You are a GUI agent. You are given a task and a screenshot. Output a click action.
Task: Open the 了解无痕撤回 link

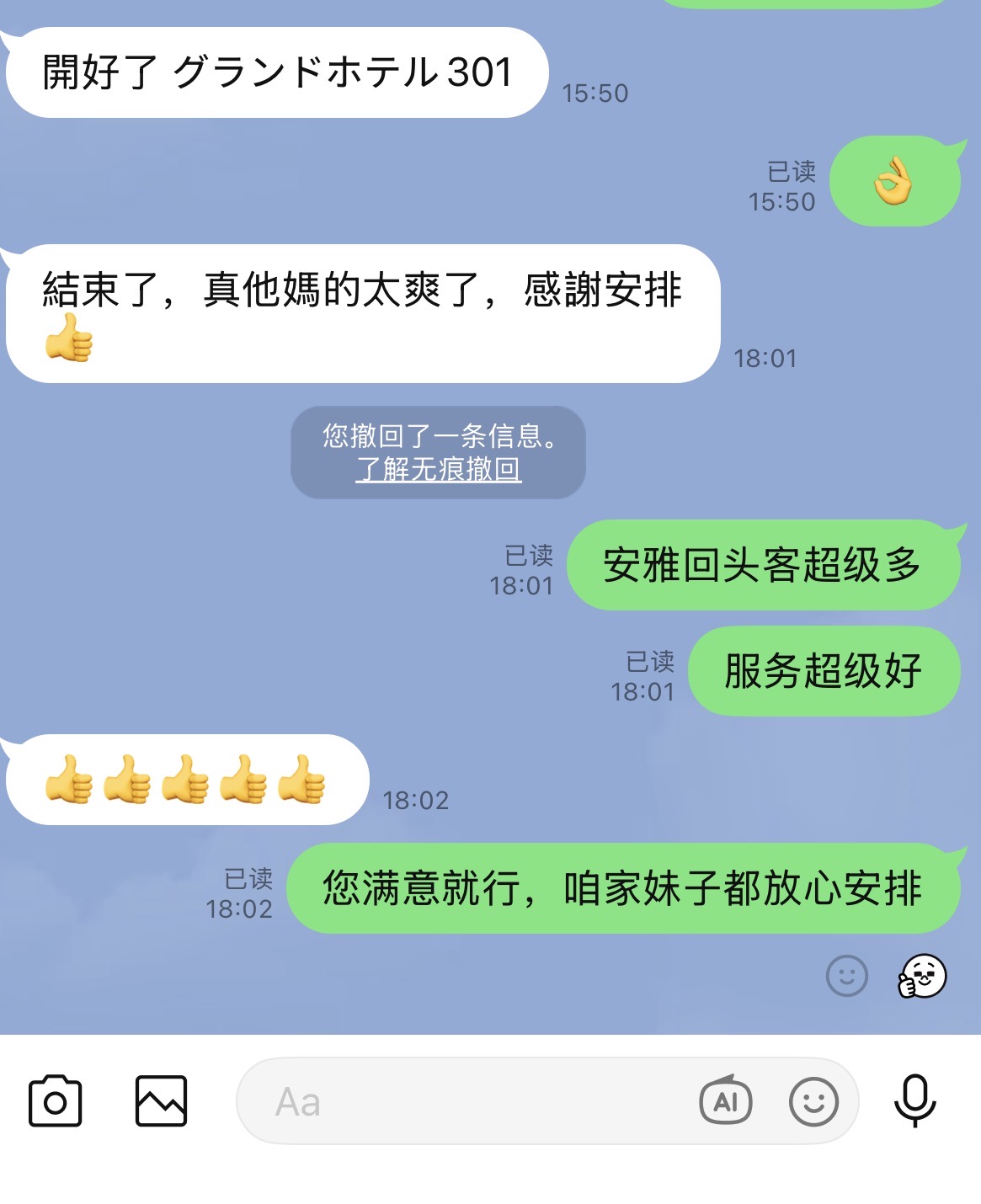pyautogui.click(x=439, y=469)
